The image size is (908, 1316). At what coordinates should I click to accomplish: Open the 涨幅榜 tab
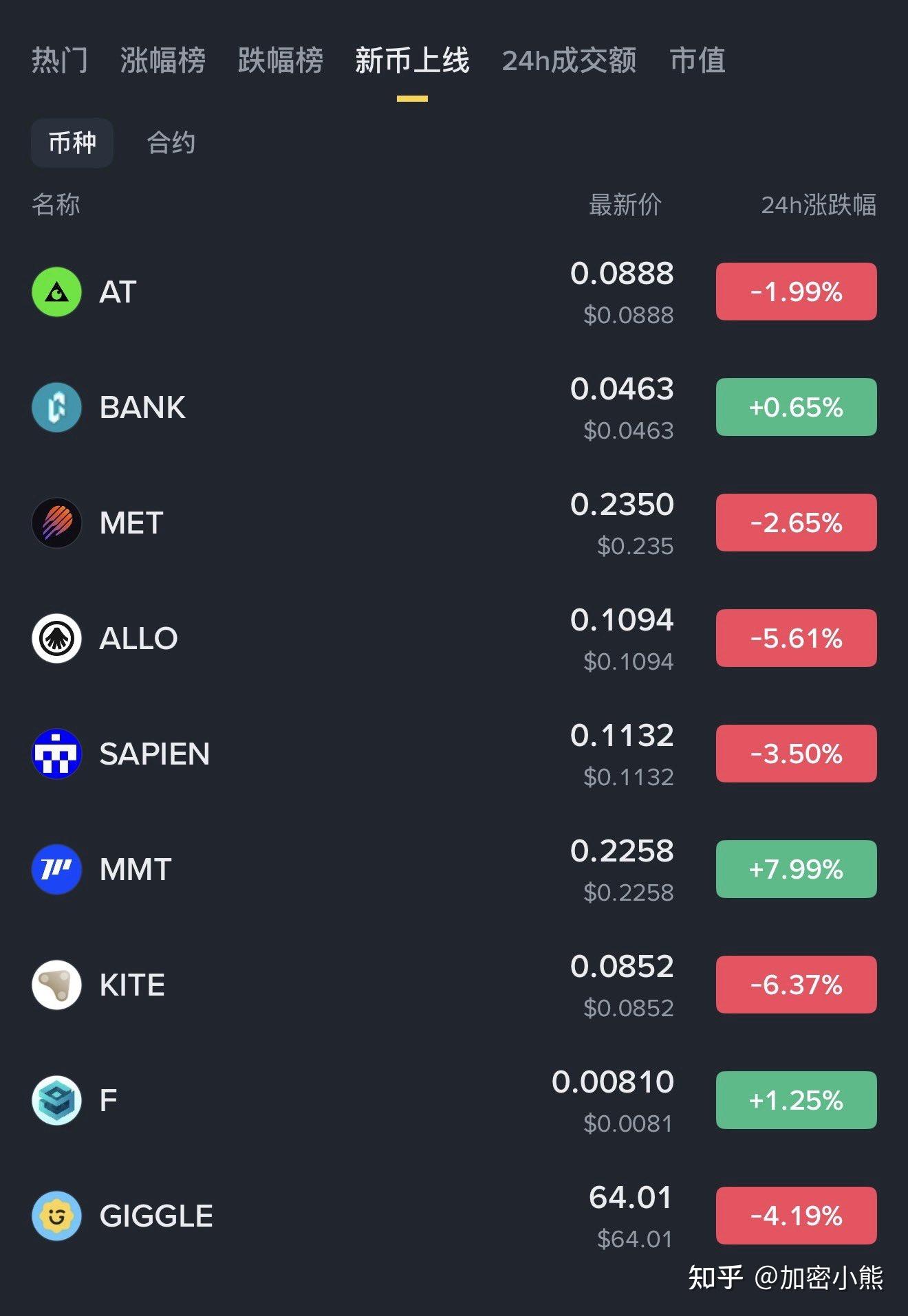point(162,61)
